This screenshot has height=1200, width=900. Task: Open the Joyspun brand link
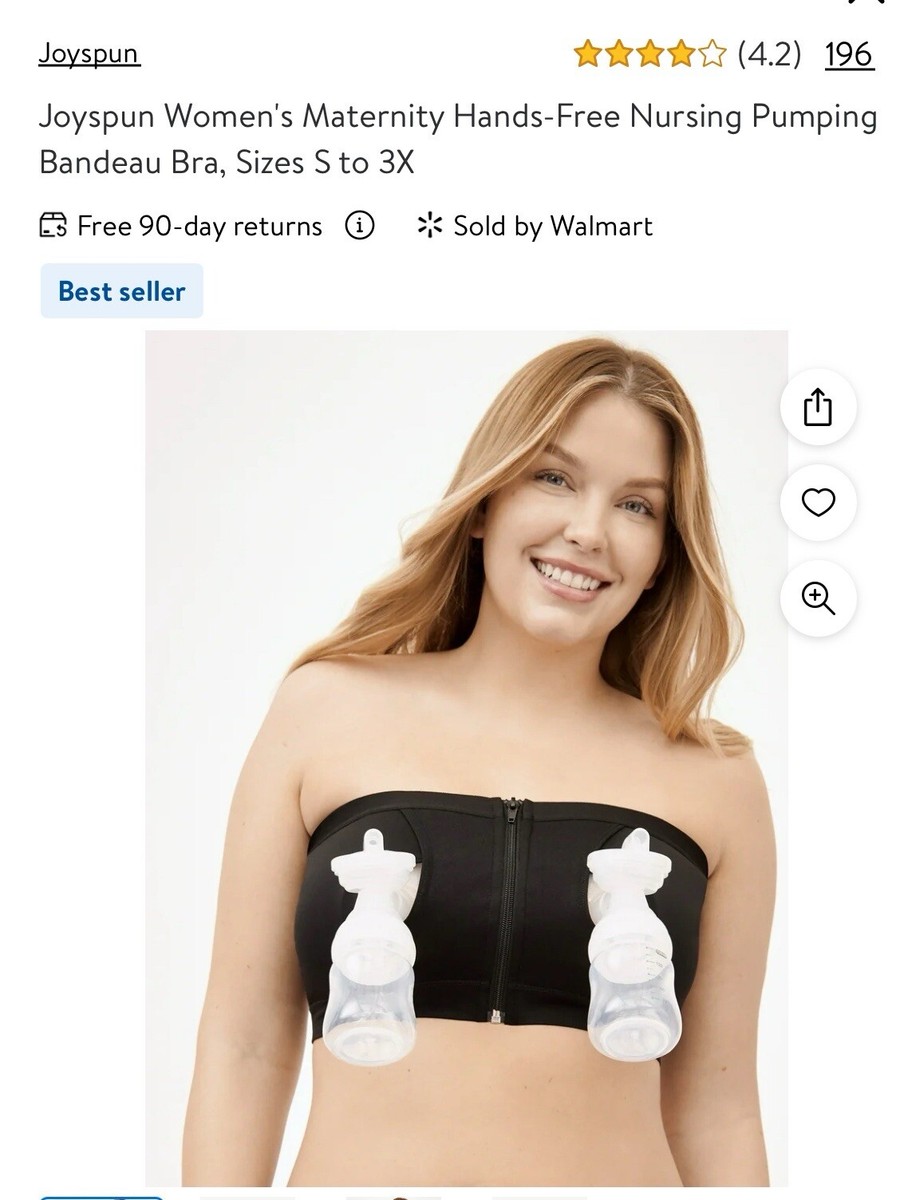click(x=89, y=53)
